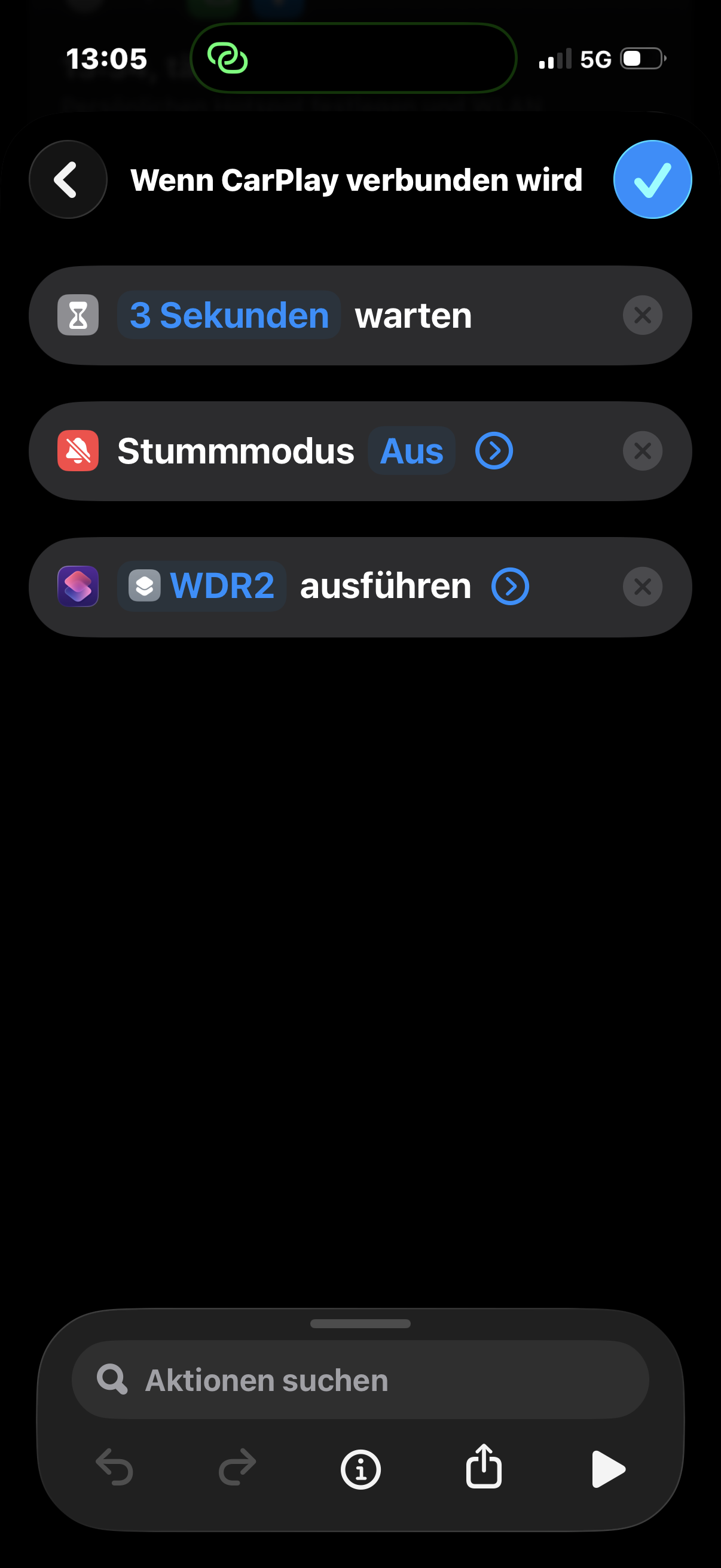The height and width of the screenshot is (1568, 721).
Task: Share this automation
Action: click(484, 1467)
